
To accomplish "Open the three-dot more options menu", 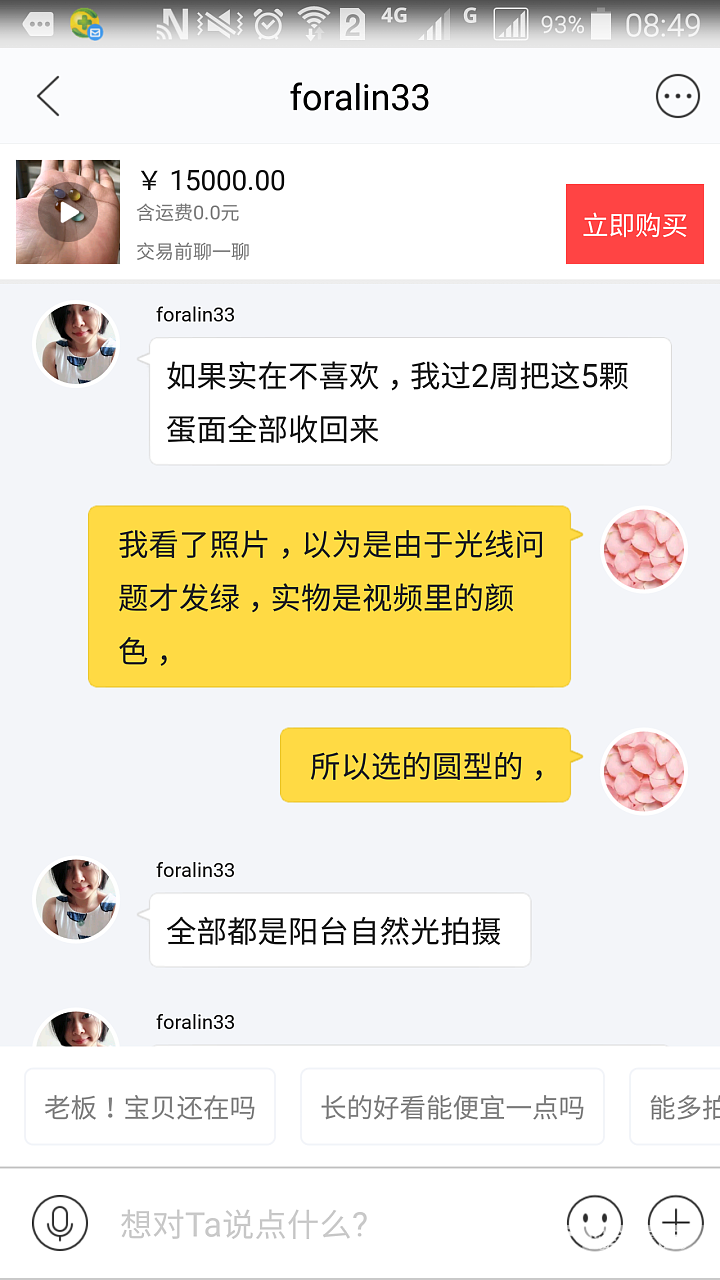I will (677, 97).
